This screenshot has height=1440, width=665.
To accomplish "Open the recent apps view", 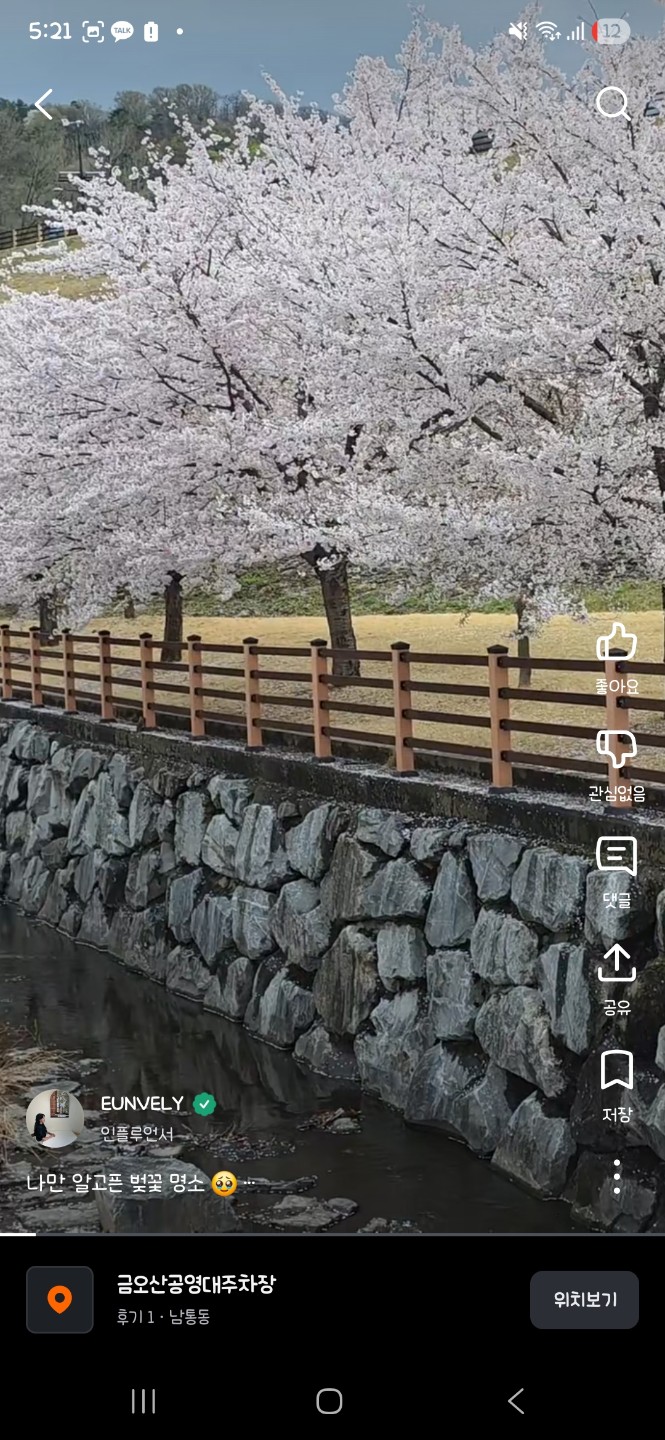I will 143,1401.
